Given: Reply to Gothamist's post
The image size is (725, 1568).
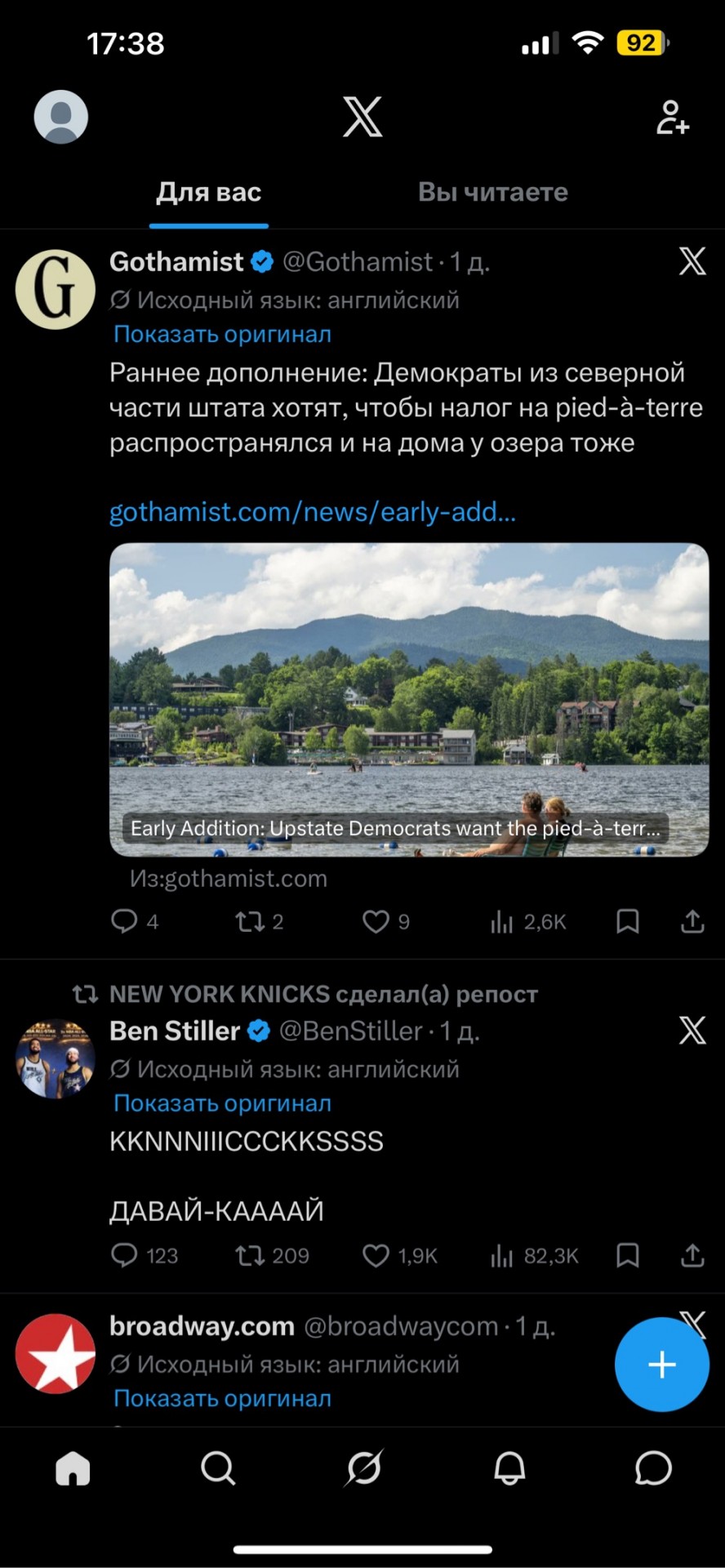Looking at the screenshot, I should click(x=124, y=922).
